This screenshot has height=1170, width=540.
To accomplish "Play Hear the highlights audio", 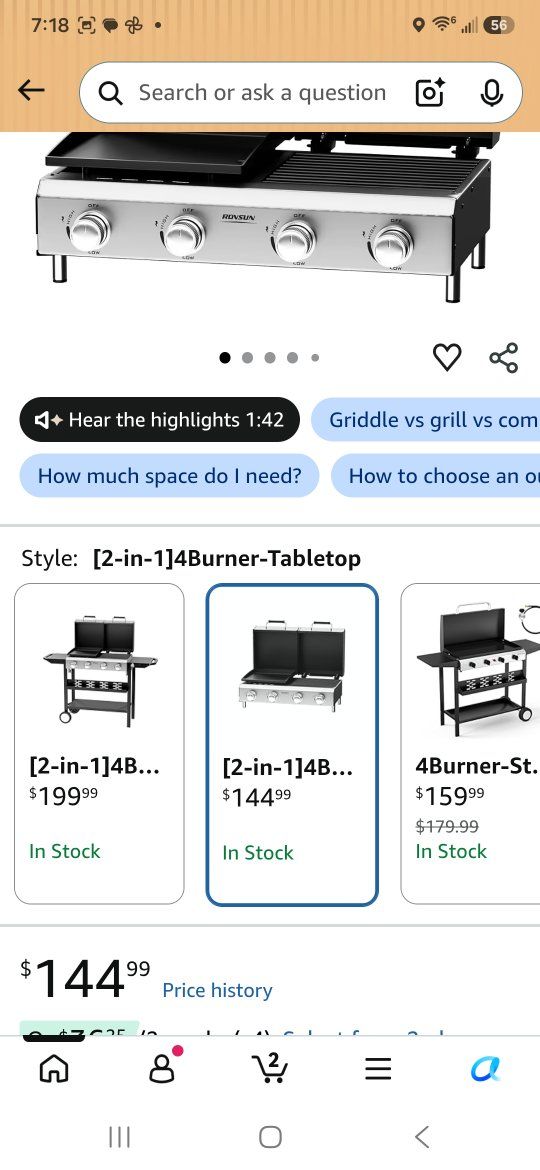I will point(160,419).
